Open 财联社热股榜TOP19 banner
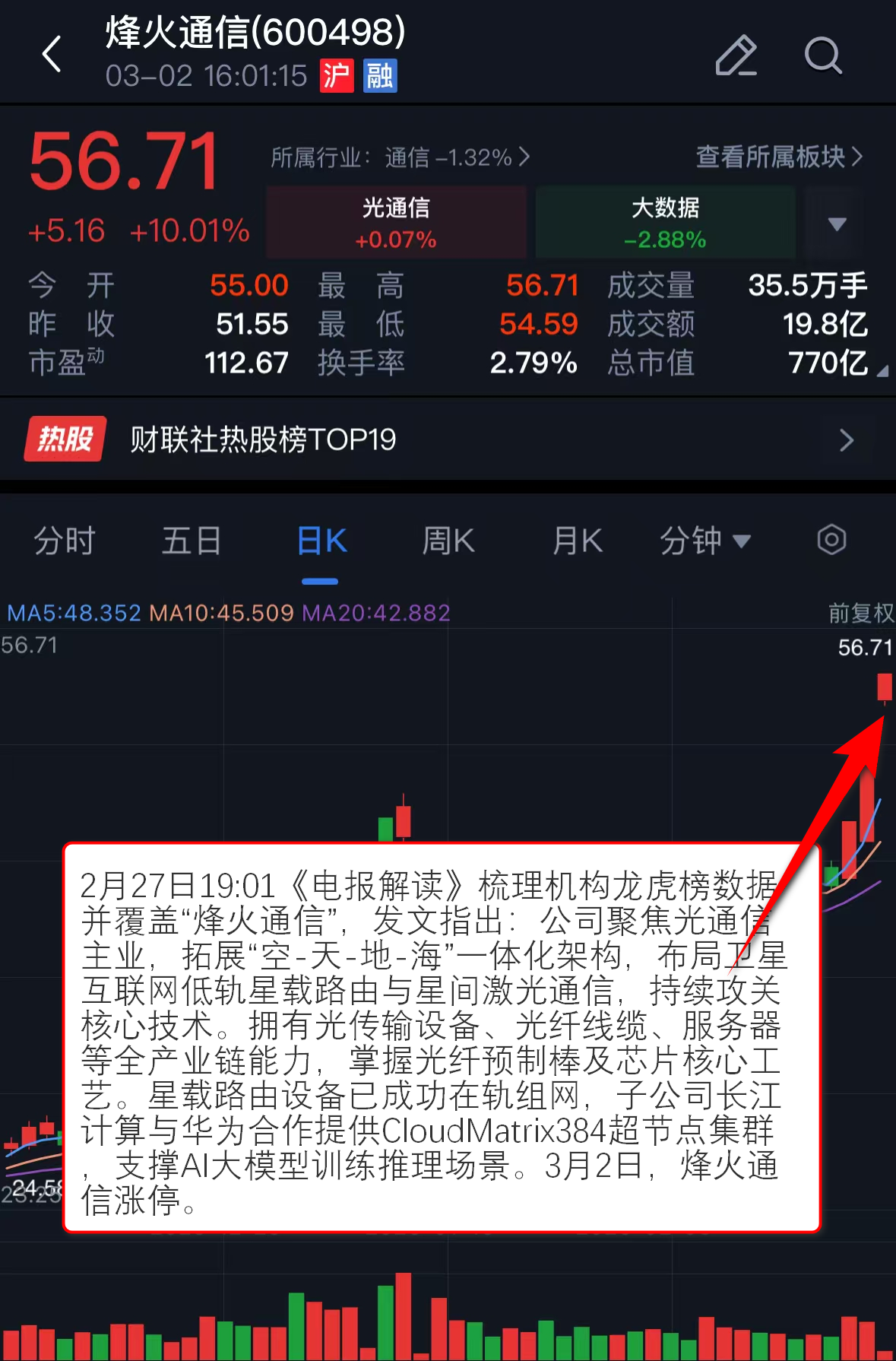Screen dimensions: 896x1361 tap(448, 439)
